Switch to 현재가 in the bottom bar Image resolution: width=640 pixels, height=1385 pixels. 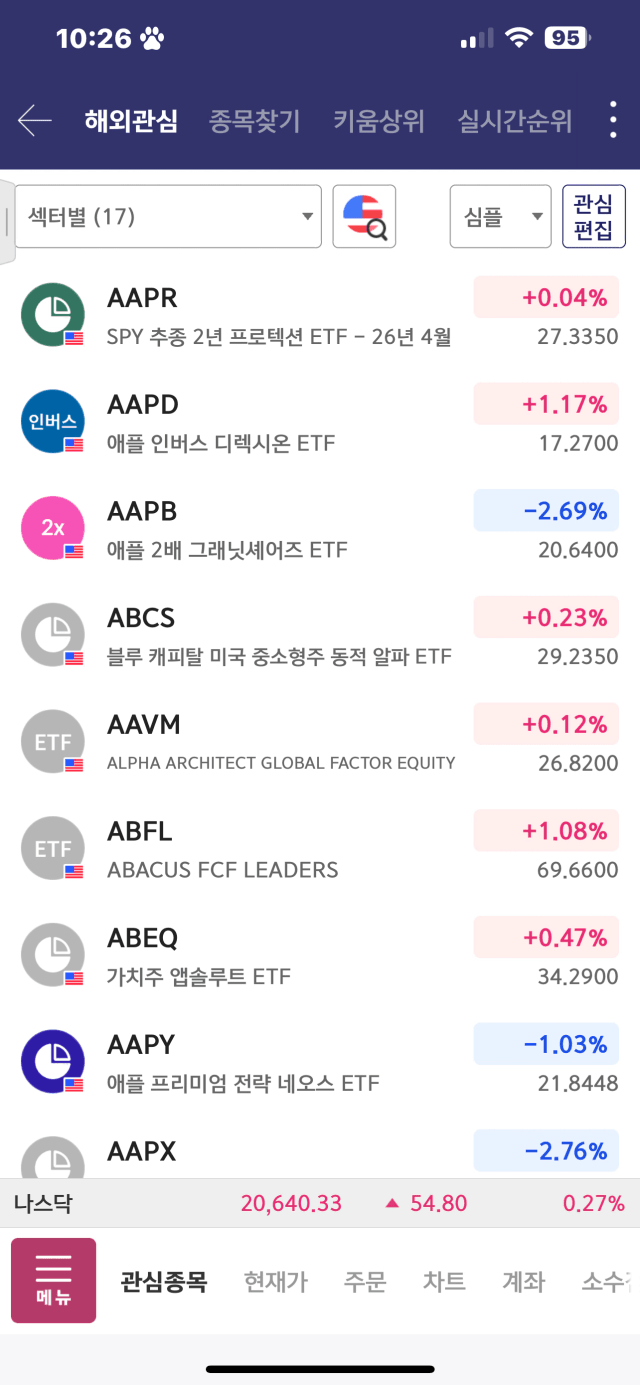tap(276, 1282)
